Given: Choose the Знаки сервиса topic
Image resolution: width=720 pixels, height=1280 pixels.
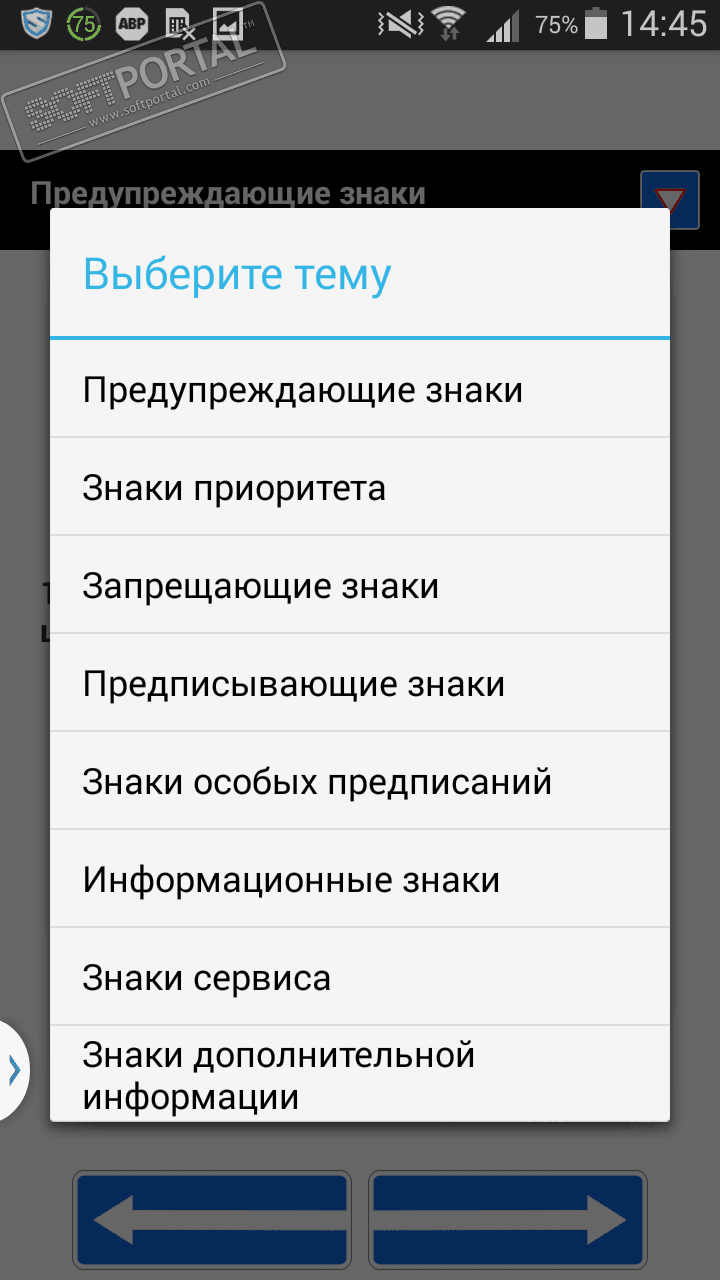Looking at the screenshot, I should (360, 977).
